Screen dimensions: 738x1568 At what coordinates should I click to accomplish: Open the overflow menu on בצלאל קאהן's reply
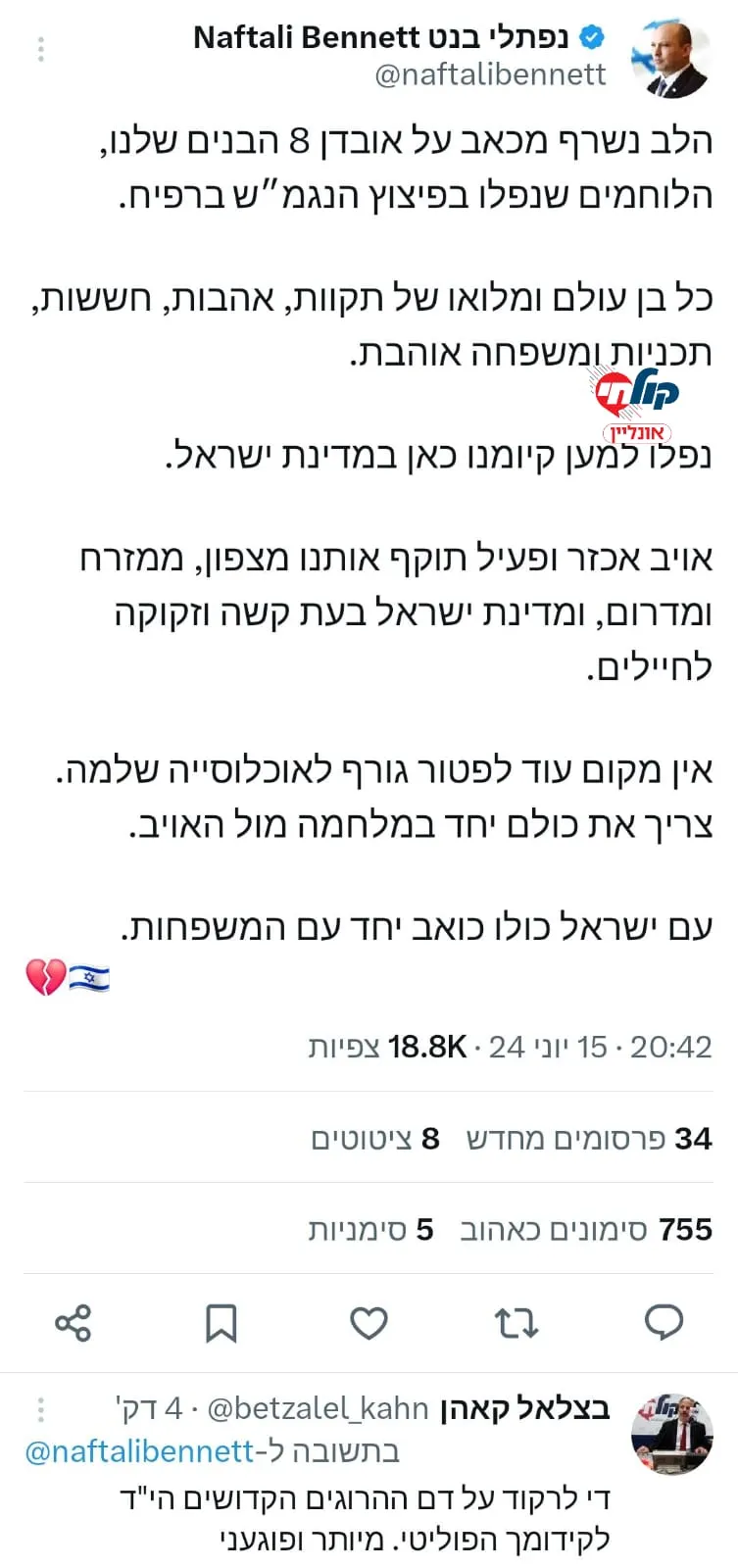(40, 1409)
